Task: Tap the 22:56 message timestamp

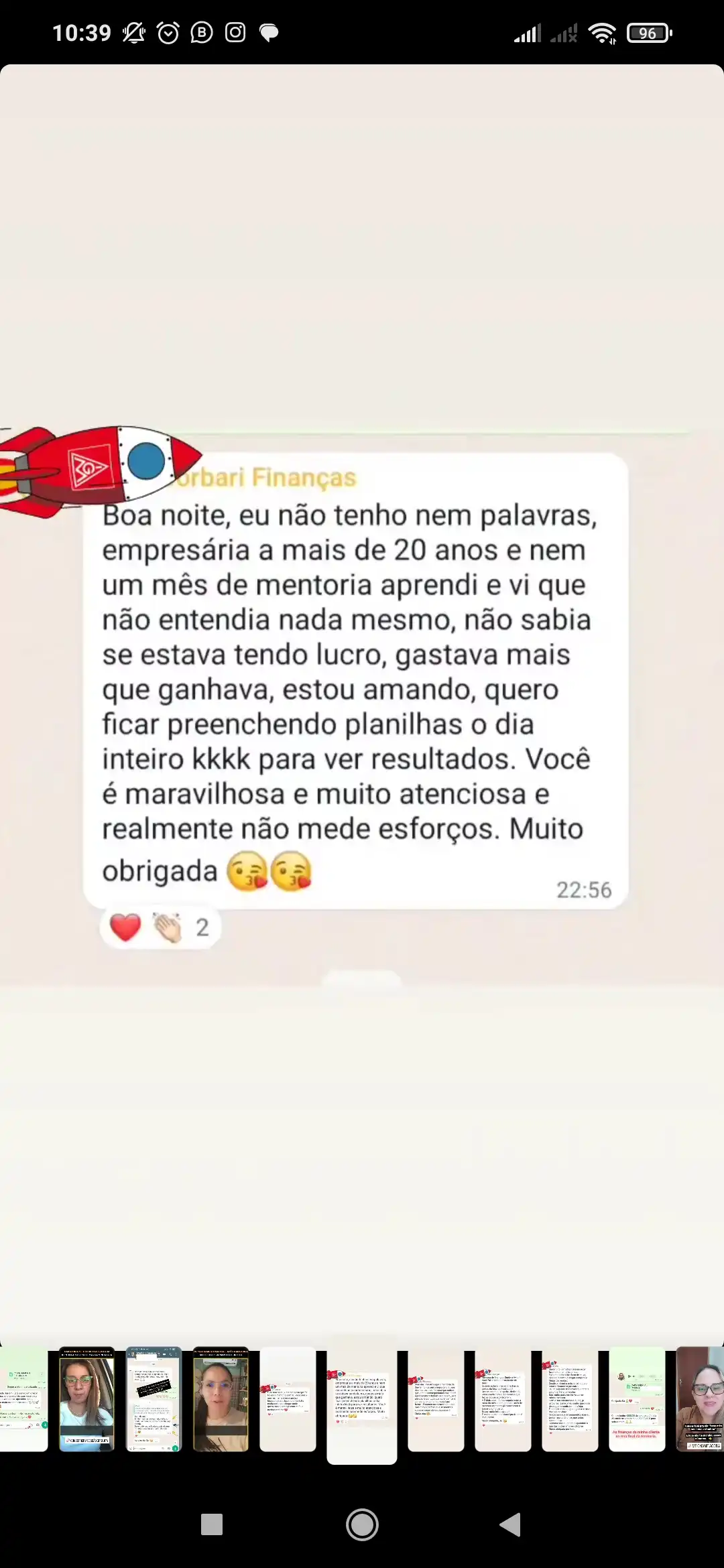Action: [x=585, y=890]
